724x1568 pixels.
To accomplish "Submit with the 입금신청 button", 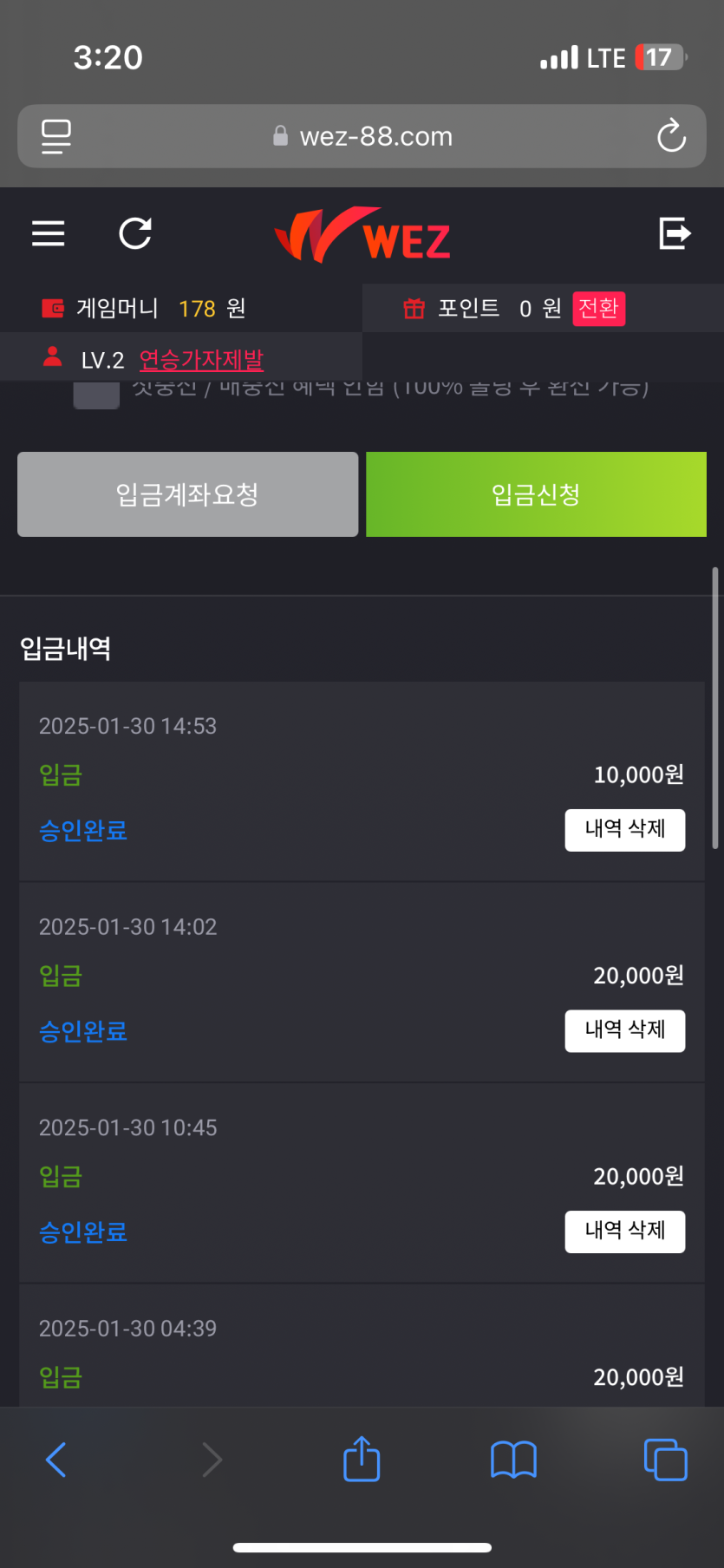I will tap(536, 494).
